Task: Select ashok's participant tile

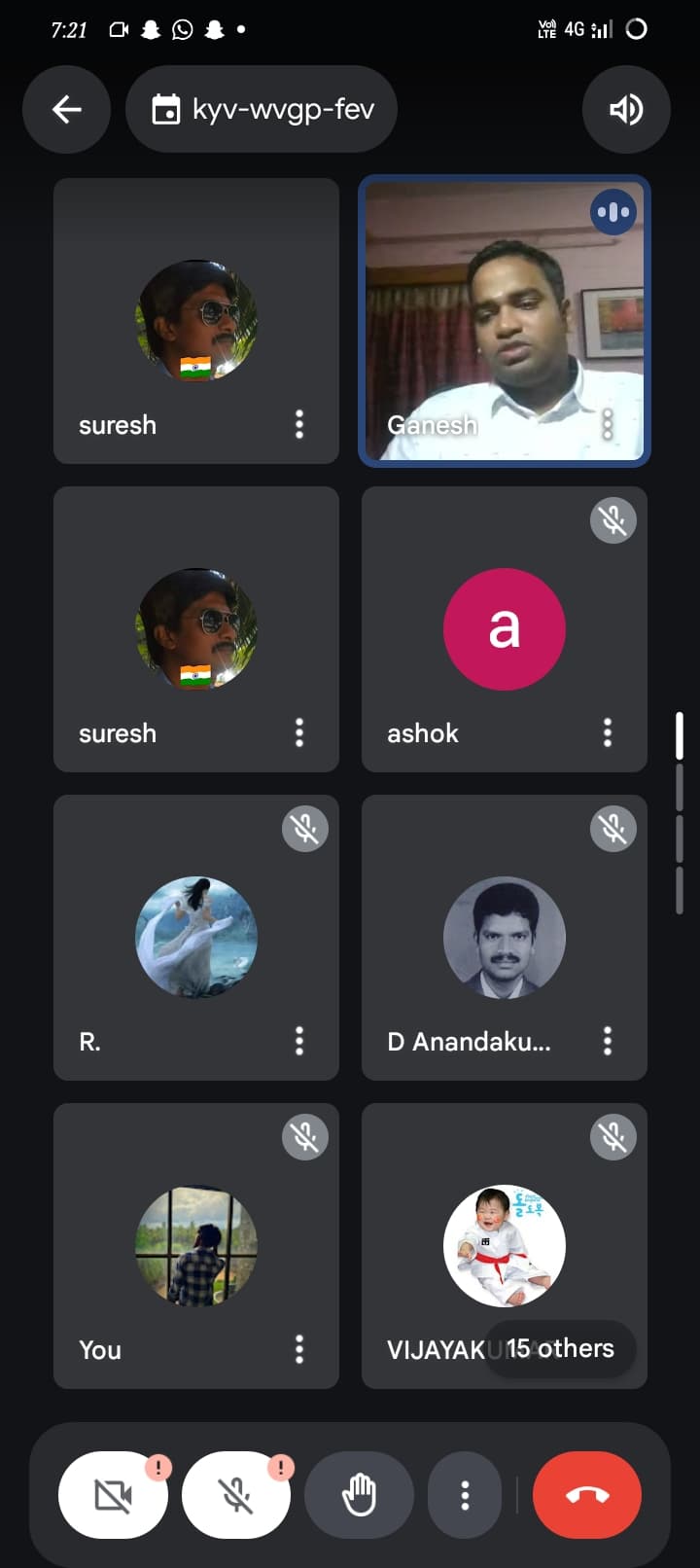Action: pos(505,629)
